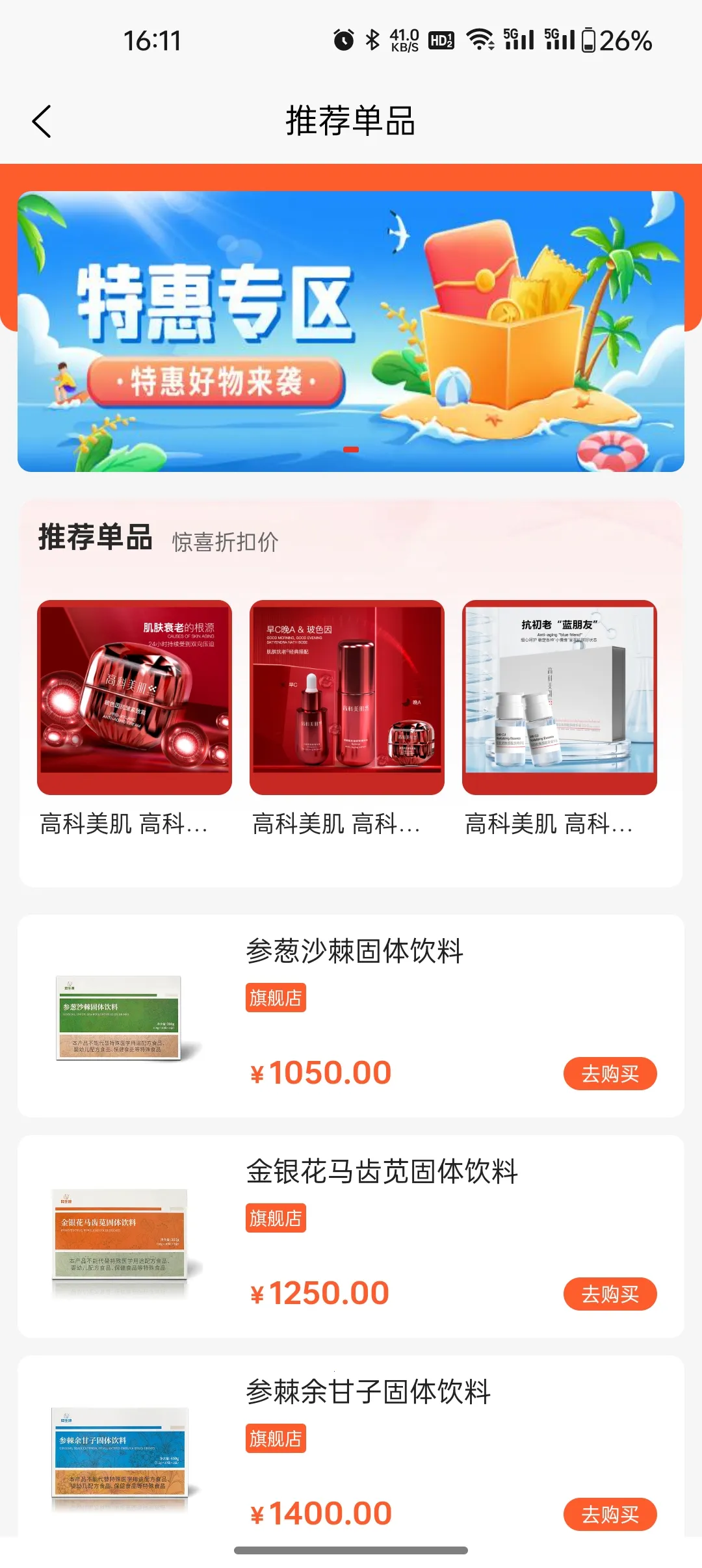View 金银花马齿苋固体饮料 product details
Viewport: 702px width, 1568px height.
[382, 1172]
